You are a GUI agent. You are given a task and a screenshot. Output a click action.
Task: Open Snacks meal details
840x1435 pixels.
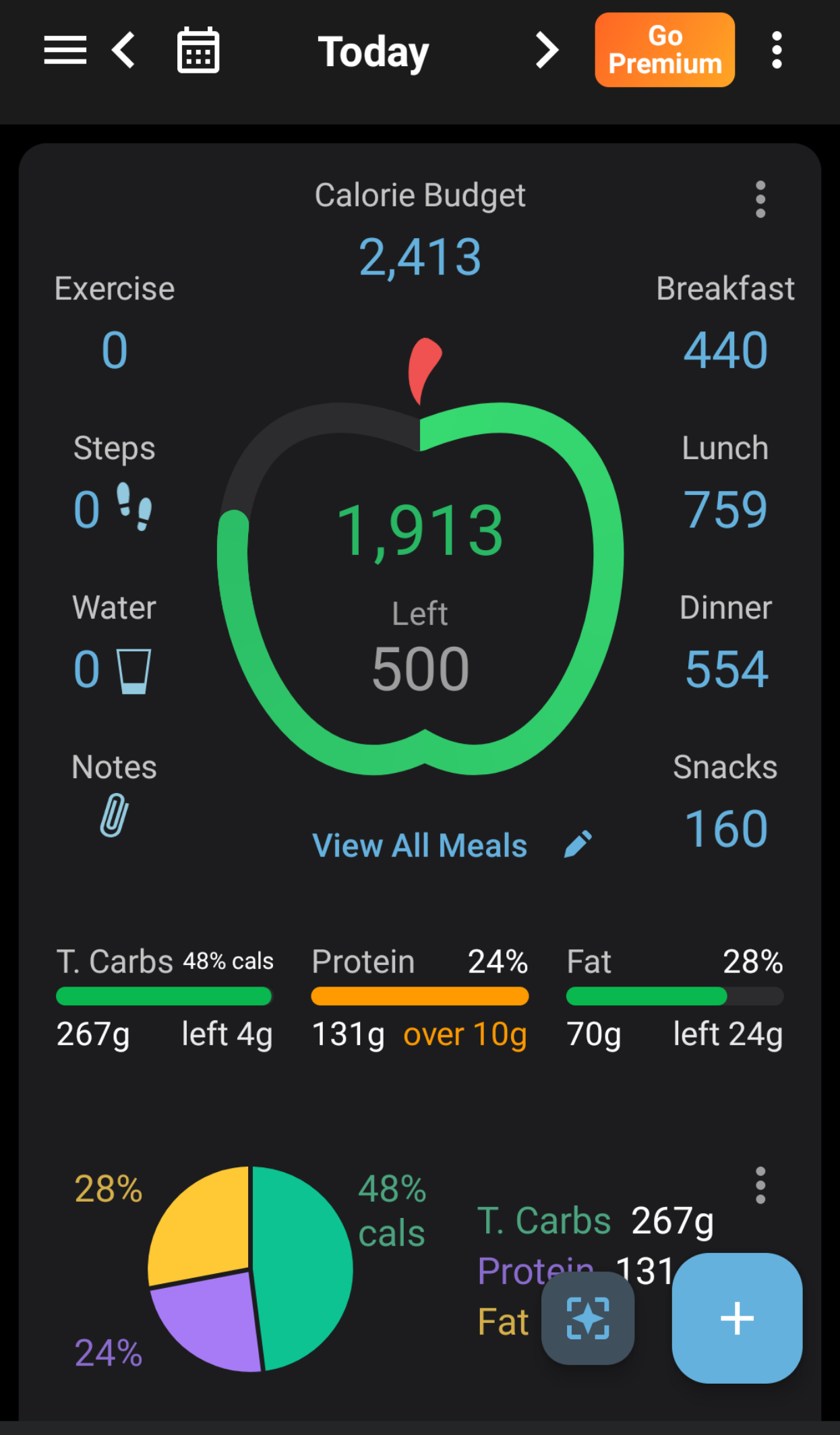pyautogui.click(x=725, y=801)
